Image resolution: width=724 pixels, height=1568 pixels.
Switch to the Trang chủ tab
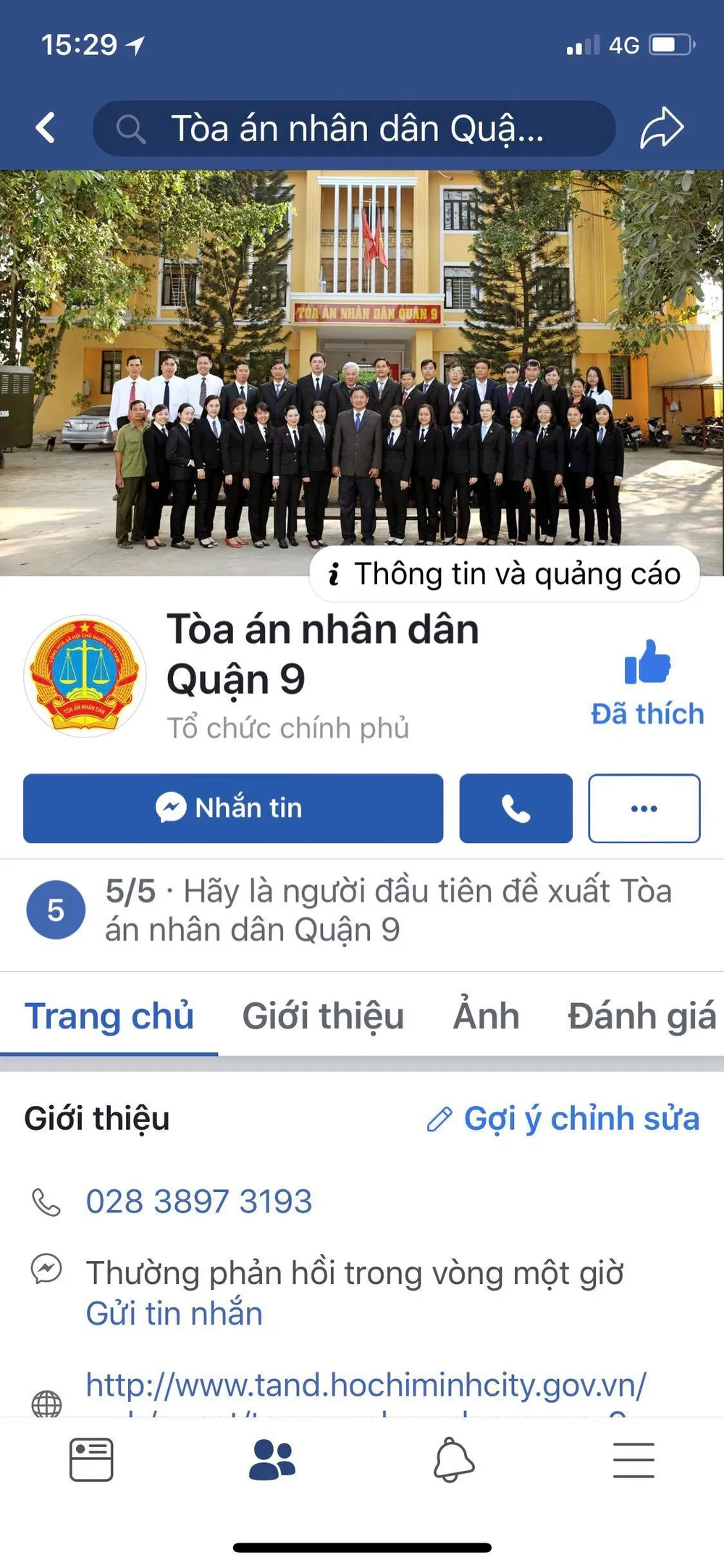tap(109, 1015)
